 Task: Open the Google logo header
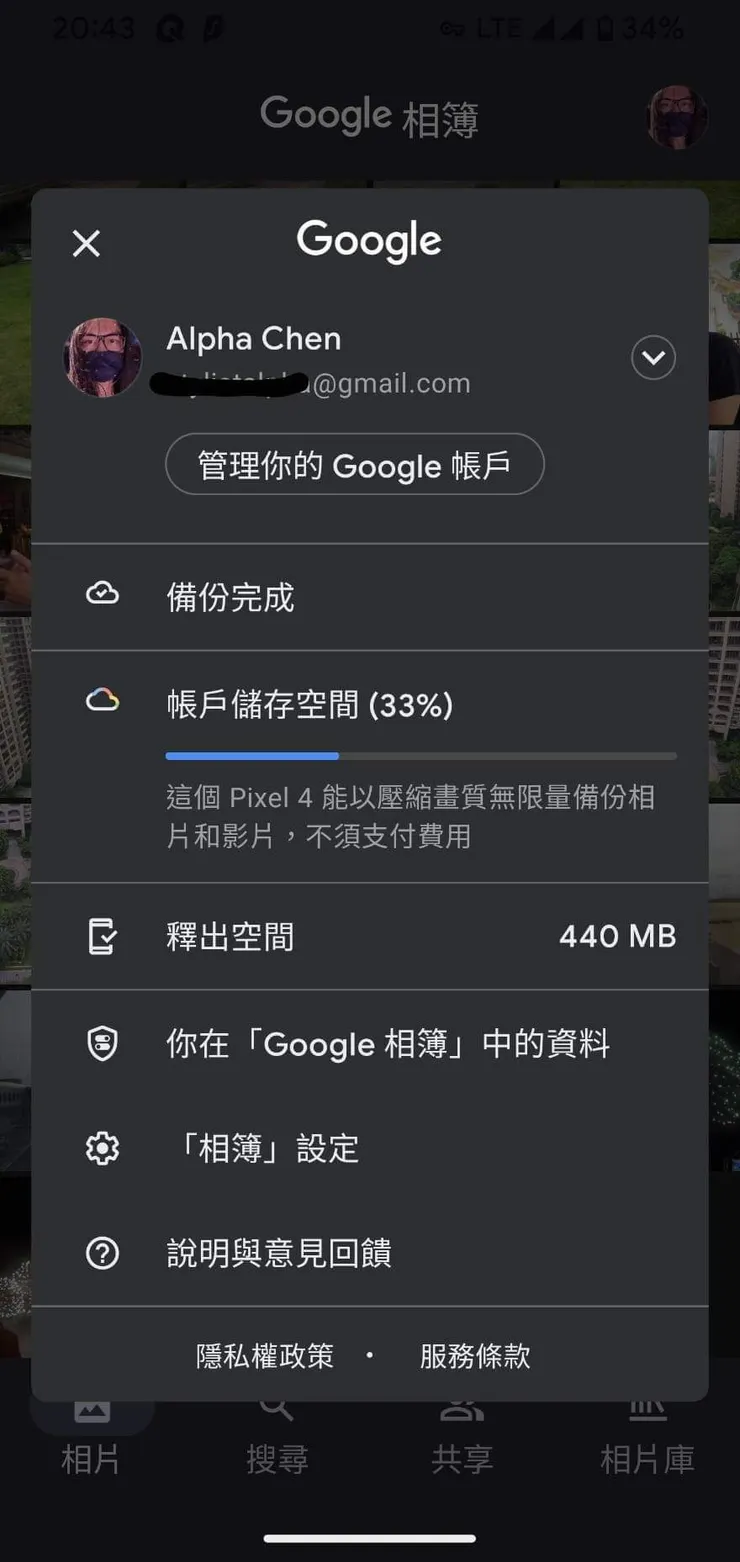point(368,239)
